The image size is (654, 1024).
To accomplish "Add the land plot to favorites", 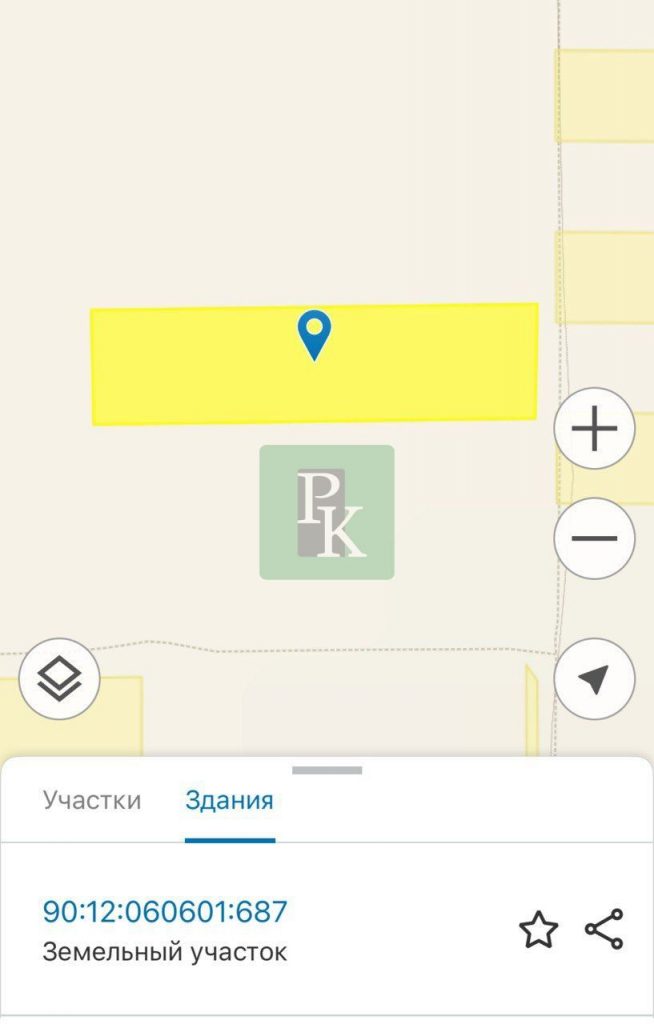I will pyautogui.click(x=538, y=930).
